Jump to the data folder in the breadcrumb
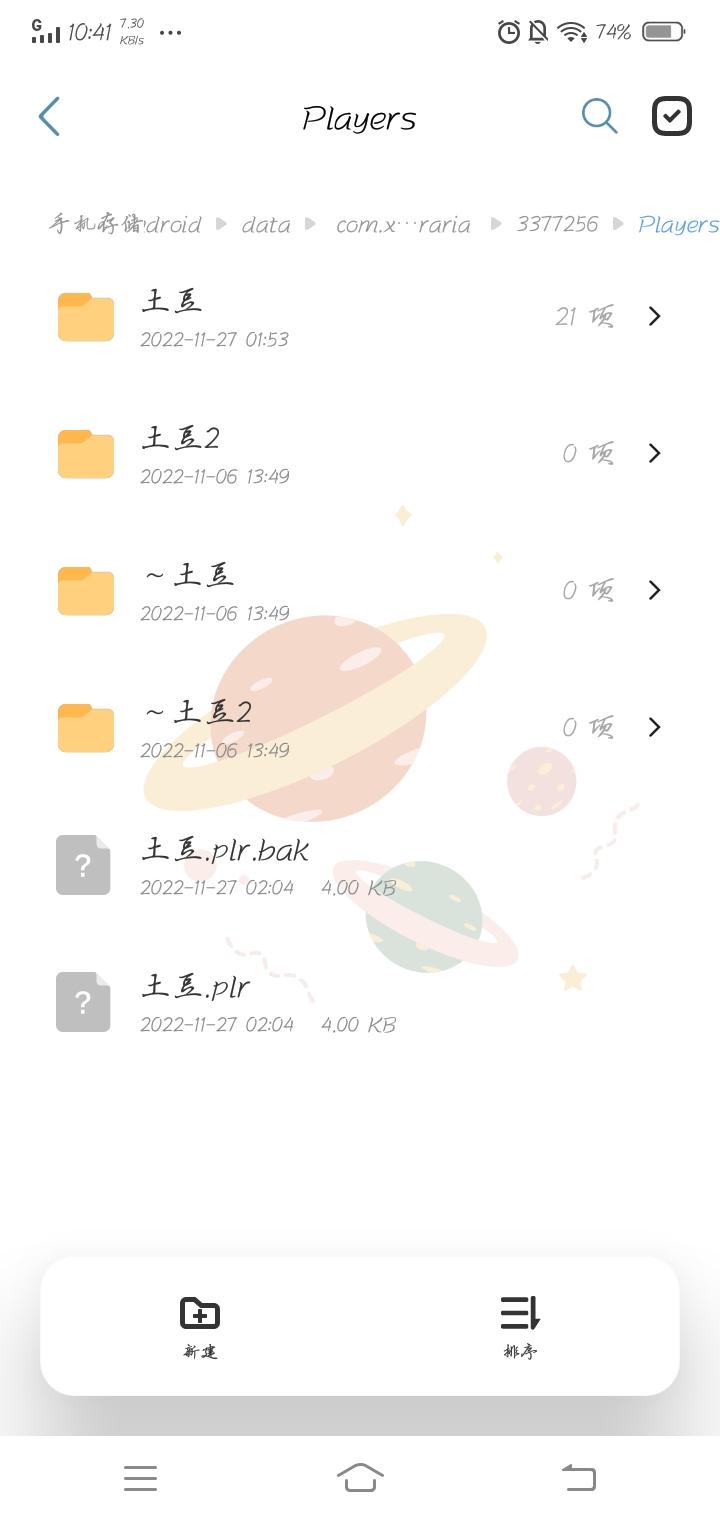This screenshot has height=1520, width=720. tap(266, 225)
